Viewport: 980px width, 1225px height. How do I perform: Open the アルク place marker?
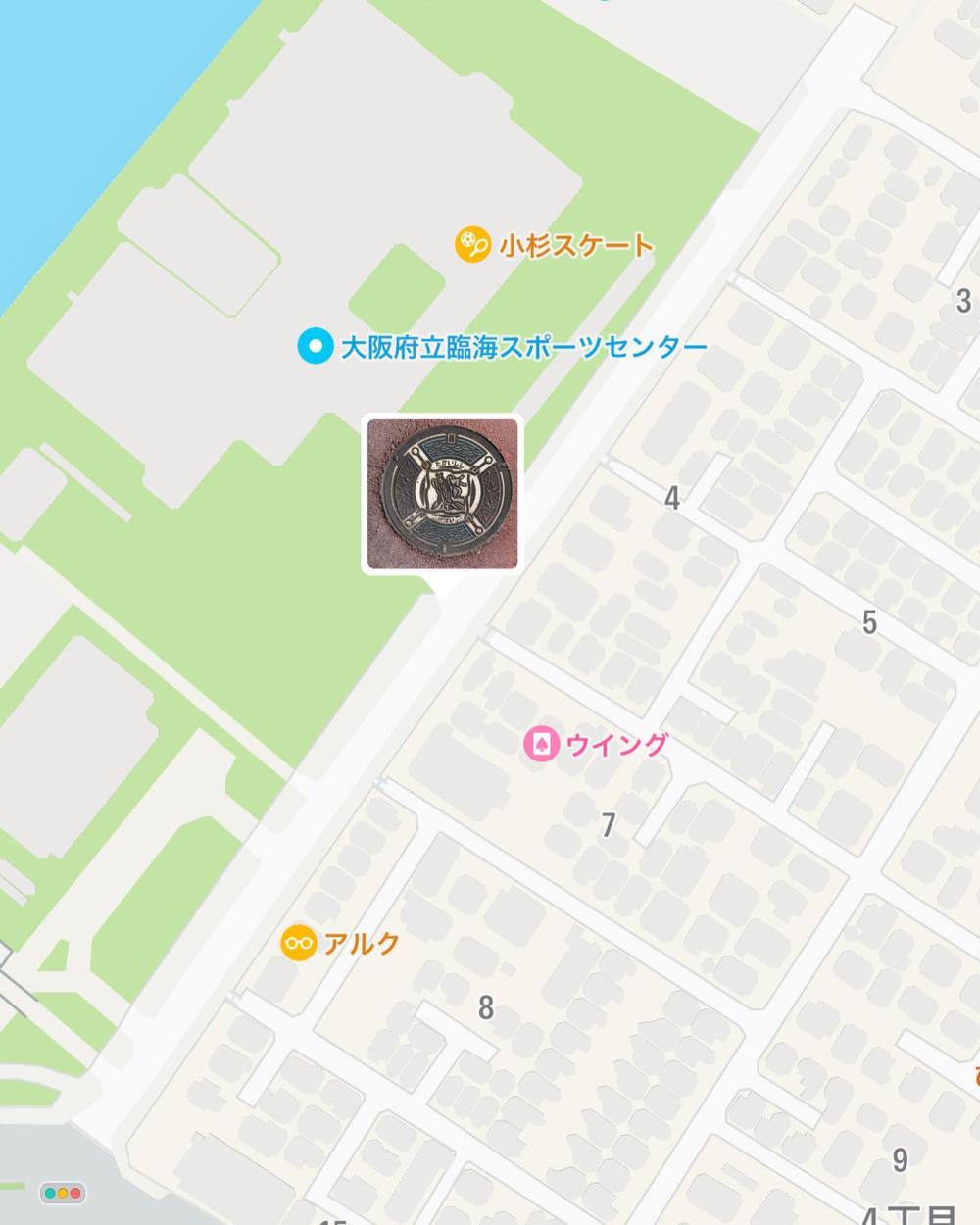click(298, 943)
